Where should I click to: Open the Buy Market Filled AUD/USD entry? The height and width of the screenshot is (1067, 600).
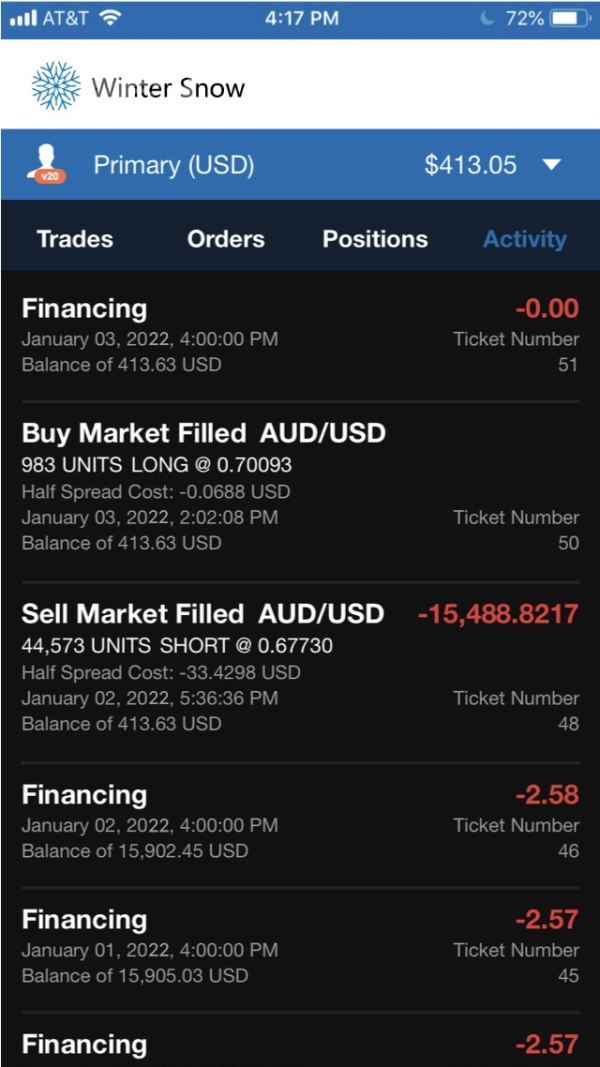click(x=300, y=488)
